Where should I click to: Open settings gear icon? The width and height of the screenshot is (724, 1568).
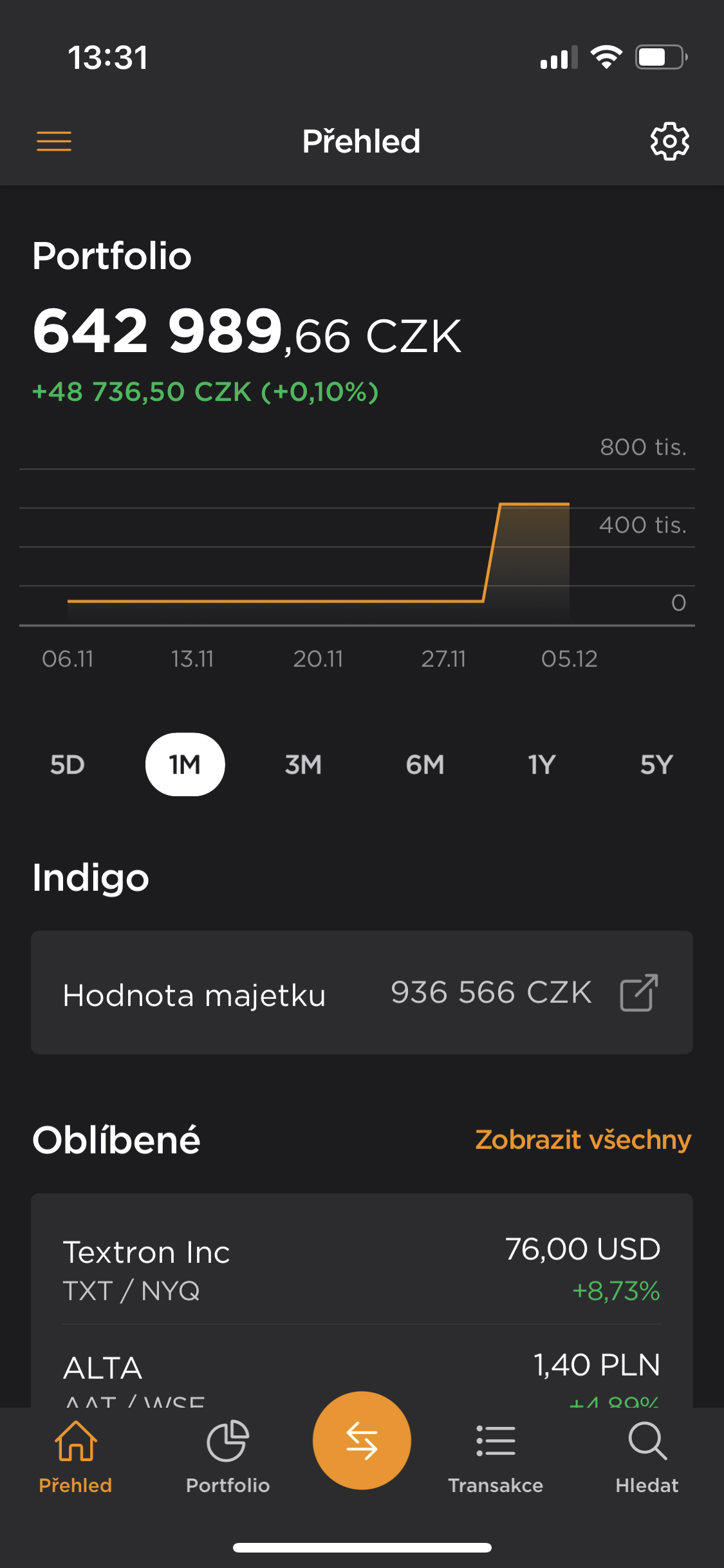[x=669, y=141]
